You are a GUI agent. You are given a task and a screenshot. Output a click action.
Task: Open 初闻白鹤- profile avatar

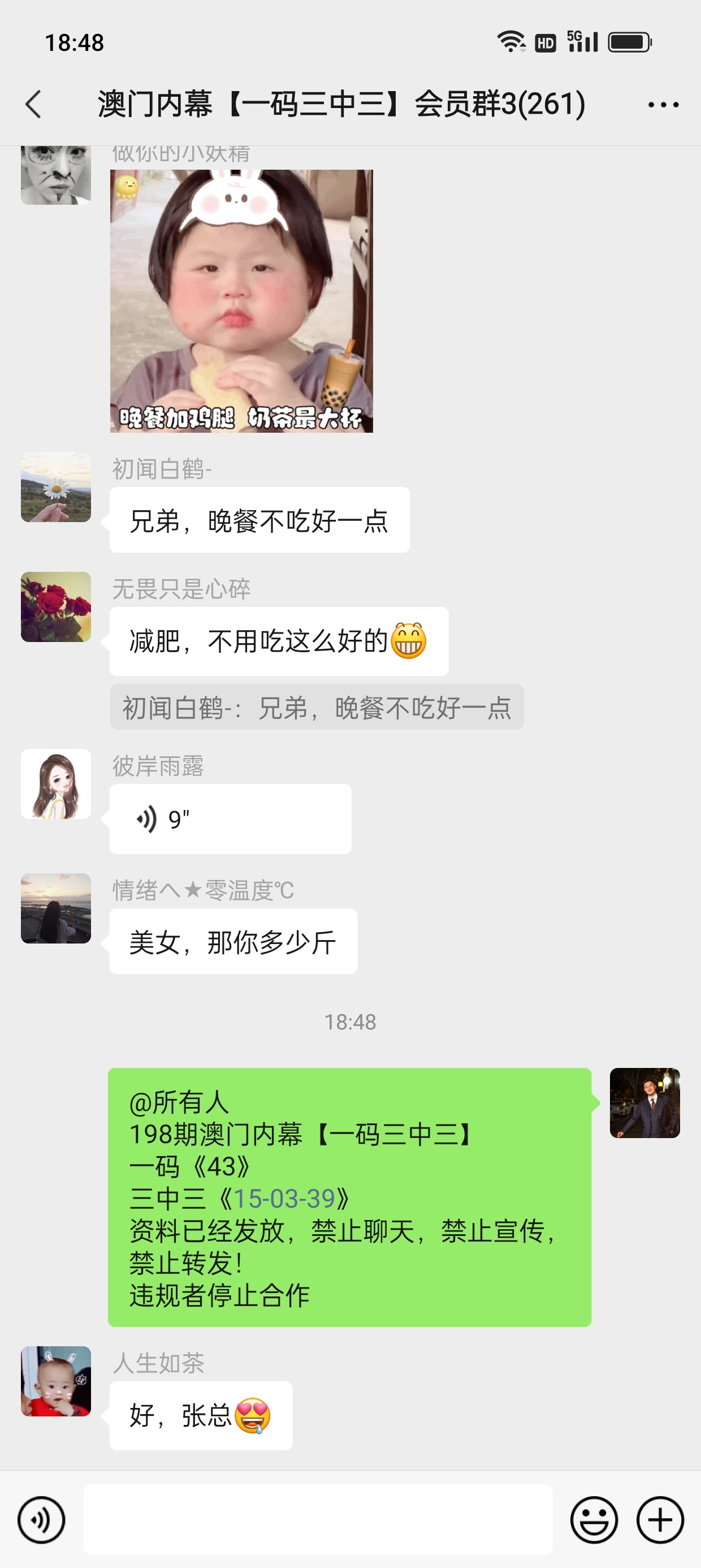tap(56, 487)
